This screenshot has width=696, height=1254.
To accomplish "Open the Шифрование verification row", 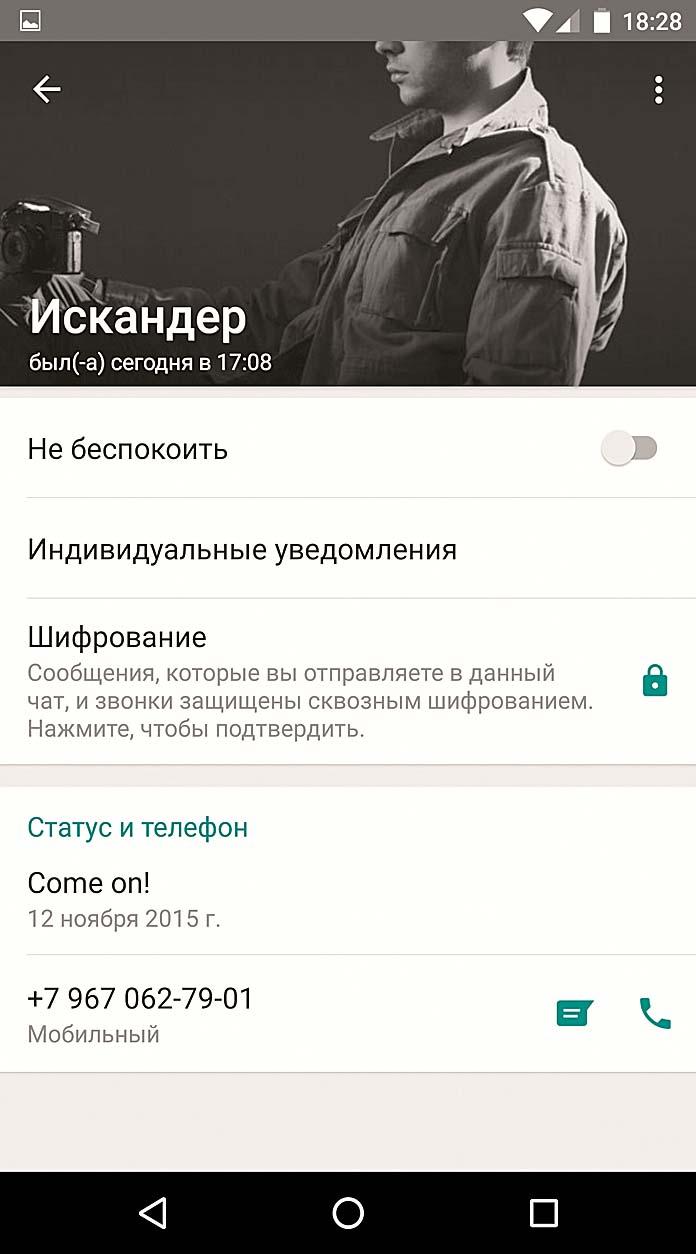I will click(310, 682).
